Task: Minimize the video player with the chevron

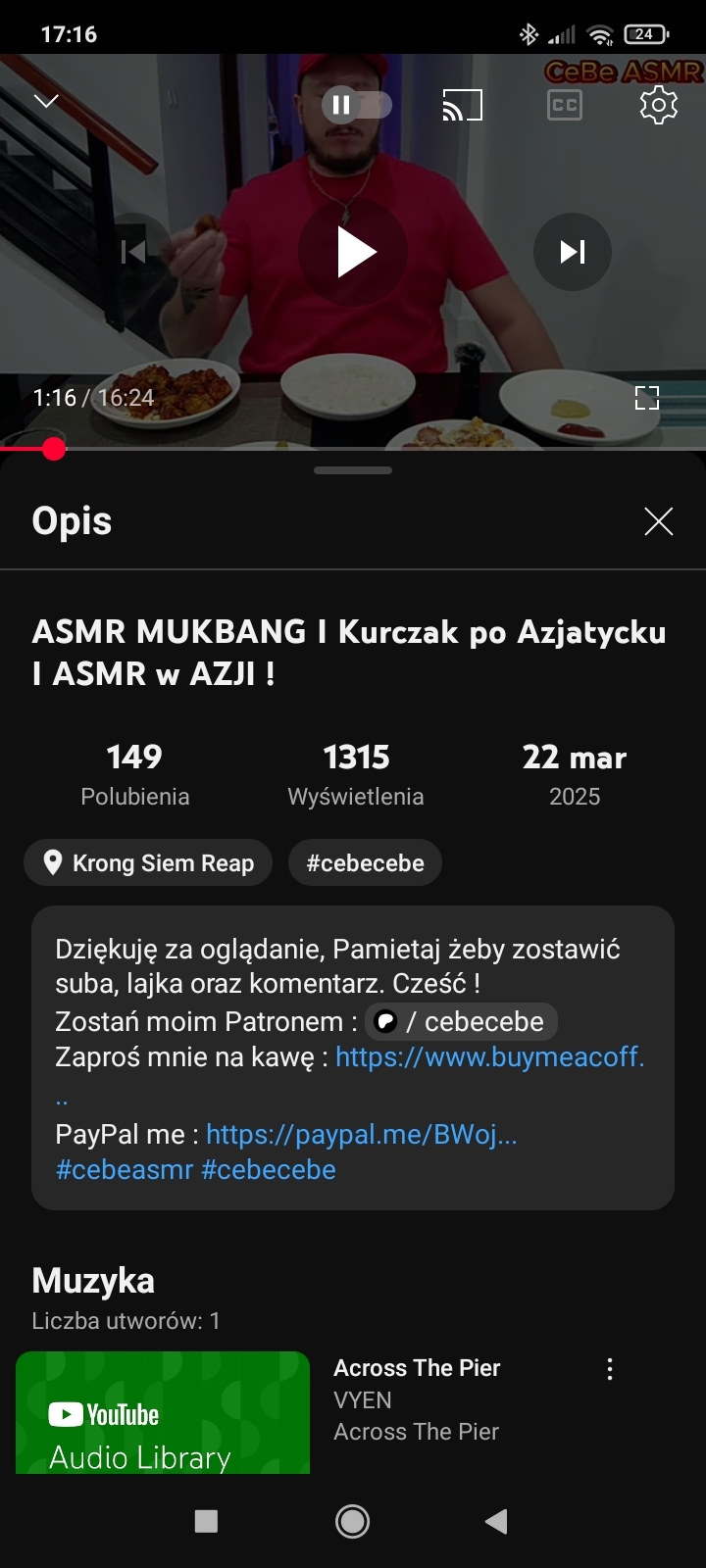Action: pyautogui.click(x=46, y=102)
